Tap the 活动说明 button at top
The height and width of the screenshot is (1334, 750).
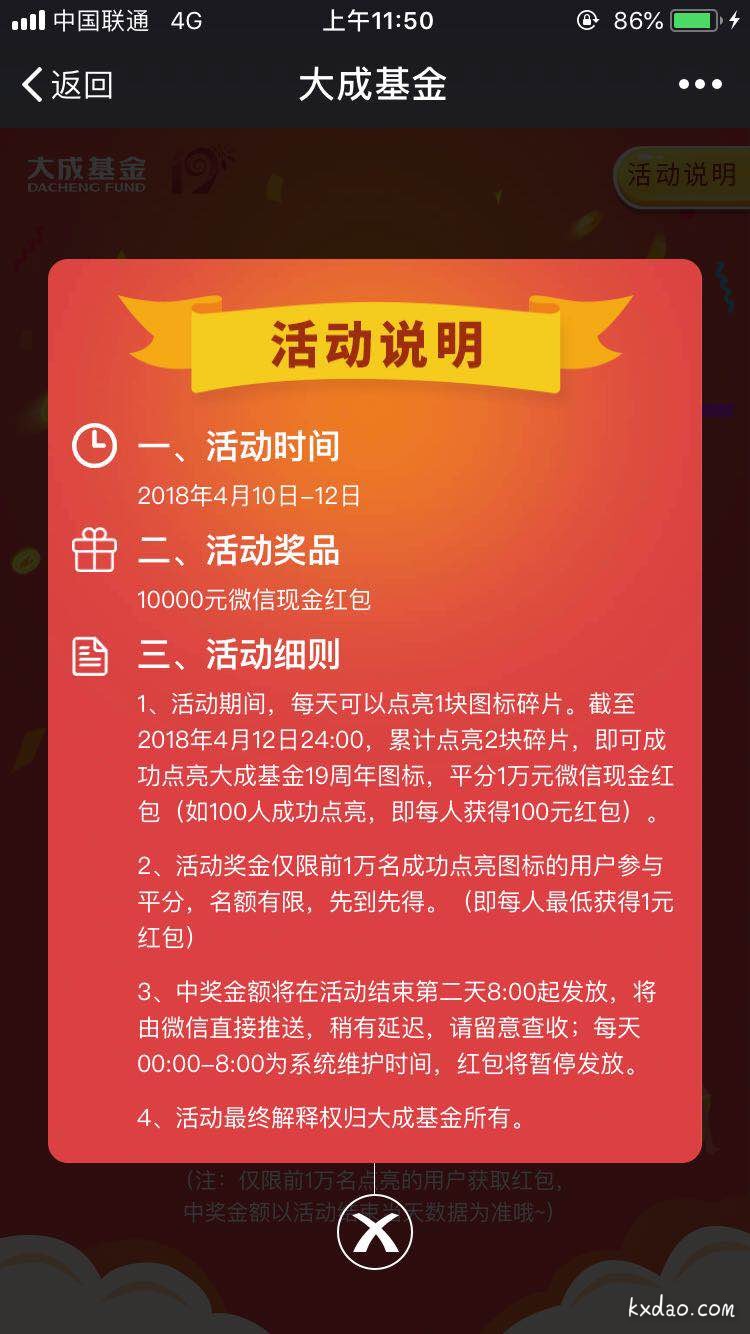pyautogui.click(x=680, y=176)
